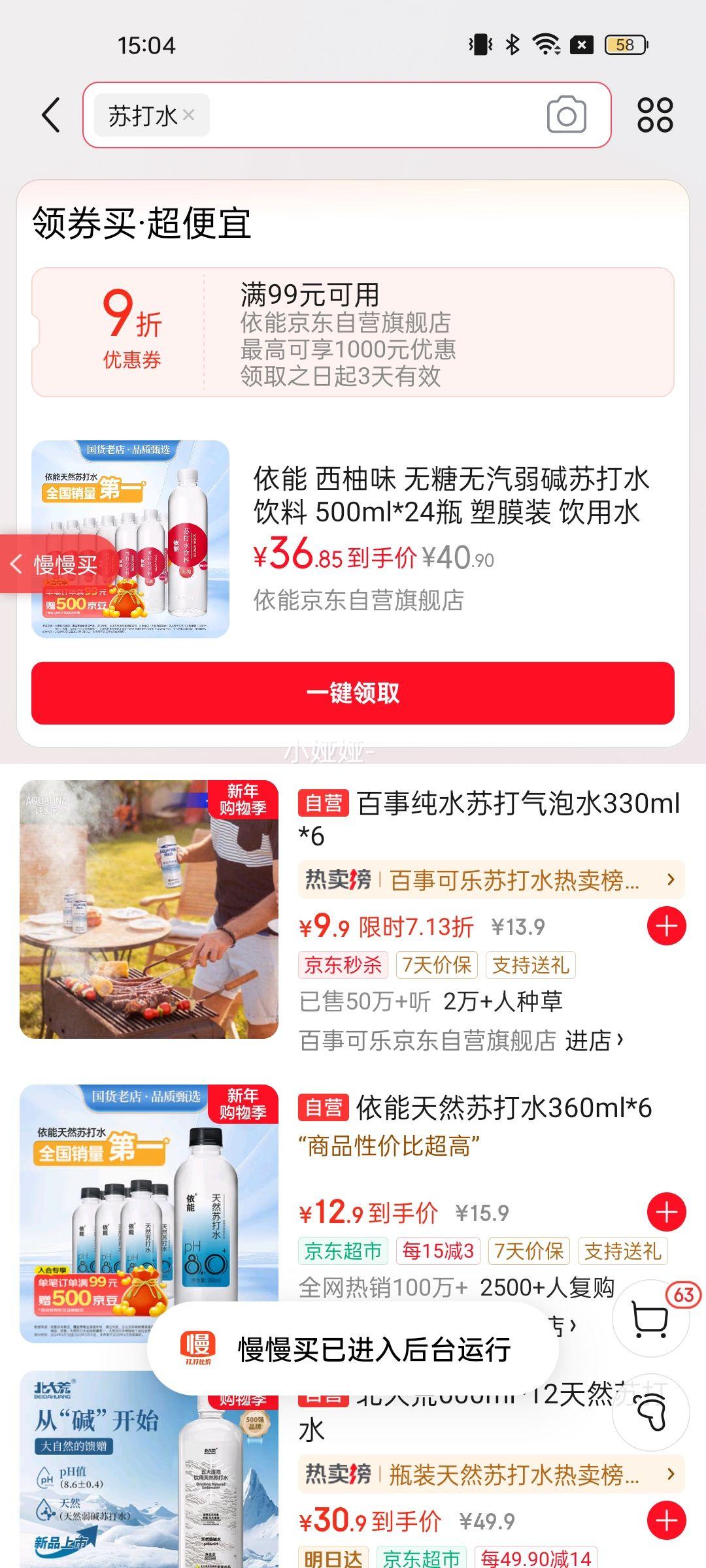
Task: Enter 百事可乐京东自营旗舰店 via 进店
Action: (594, 1040)
